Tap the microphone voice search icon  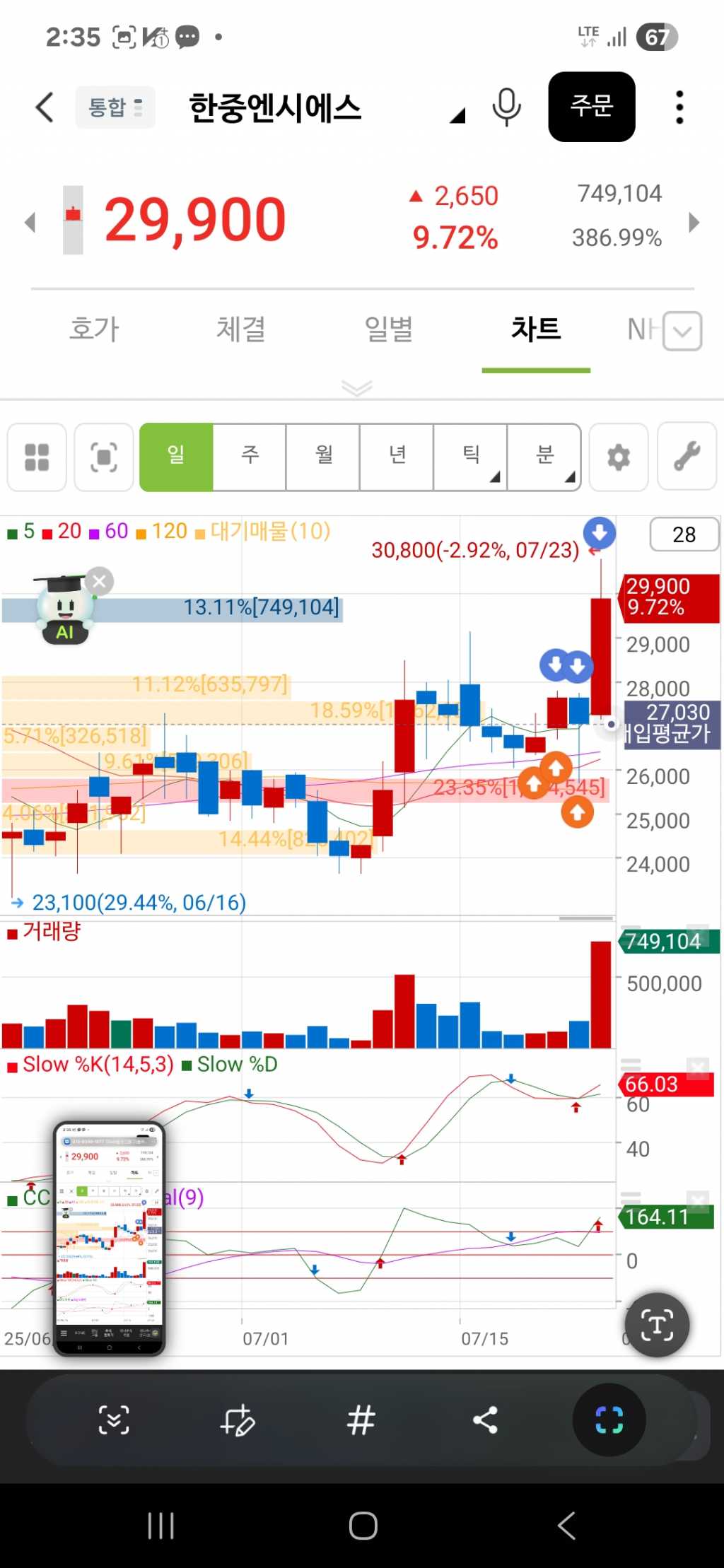coord(506,107)
